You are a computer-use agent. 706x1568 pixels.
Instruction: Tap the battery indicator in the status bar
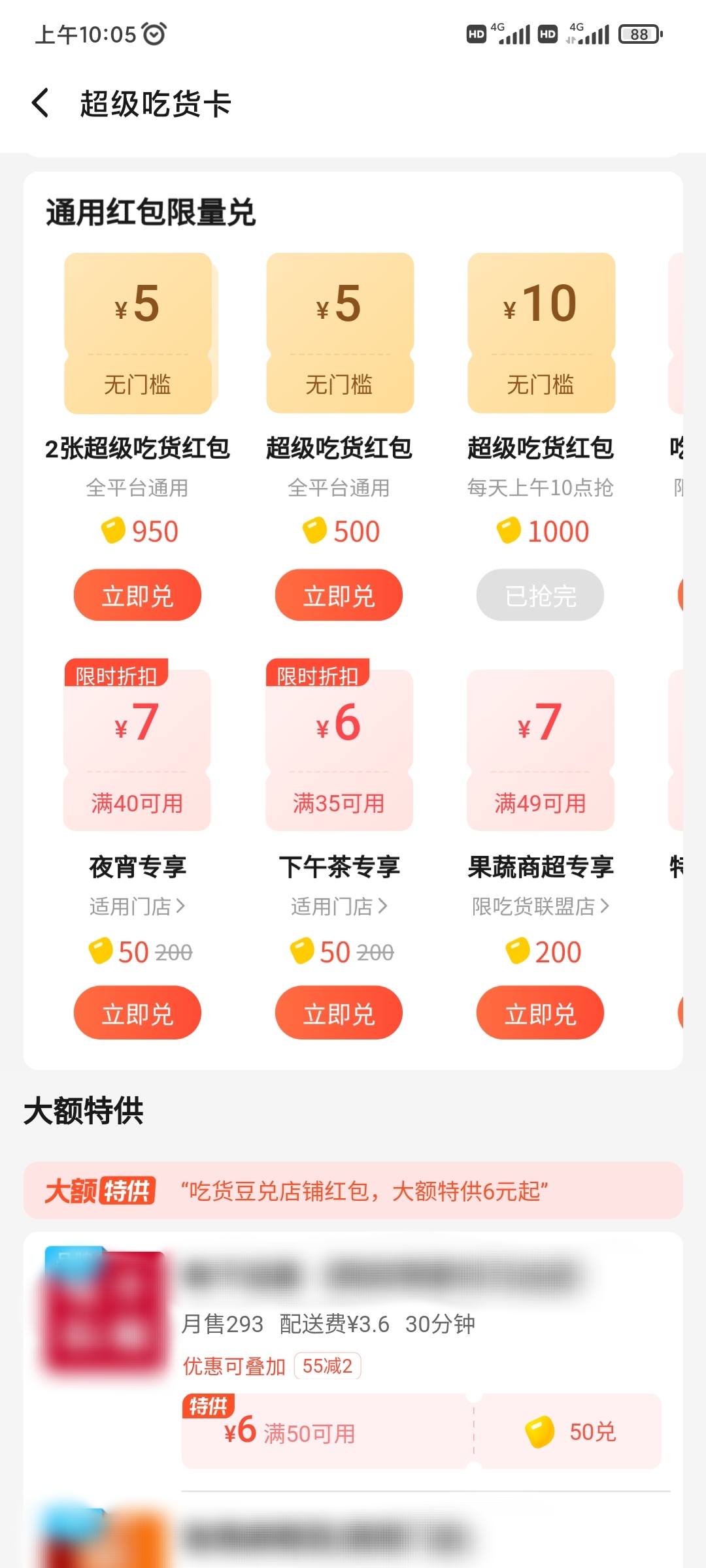coord(639,34)
